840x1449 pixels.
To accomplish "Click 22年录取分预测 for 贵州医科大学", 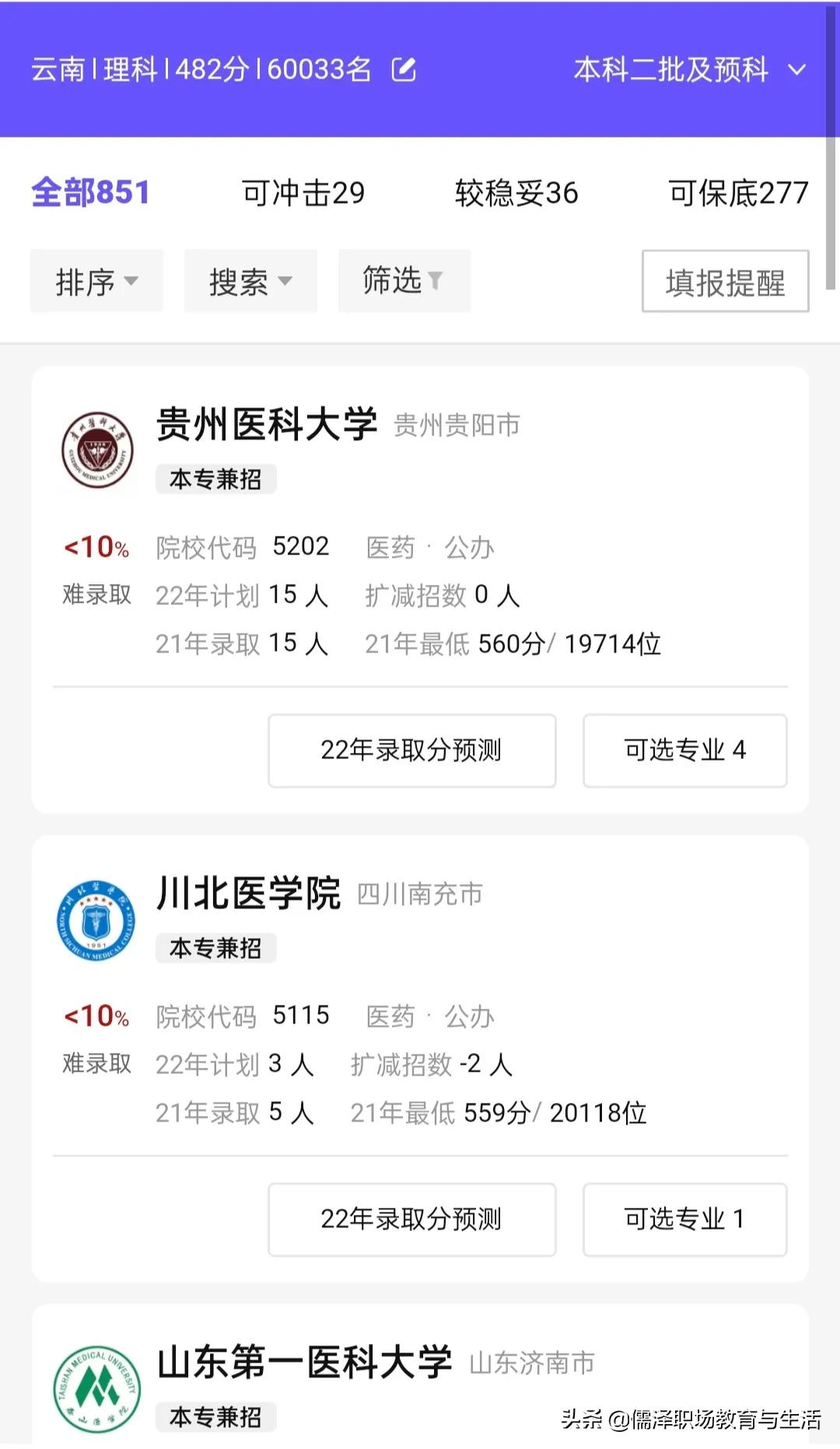I will [411, 750].
